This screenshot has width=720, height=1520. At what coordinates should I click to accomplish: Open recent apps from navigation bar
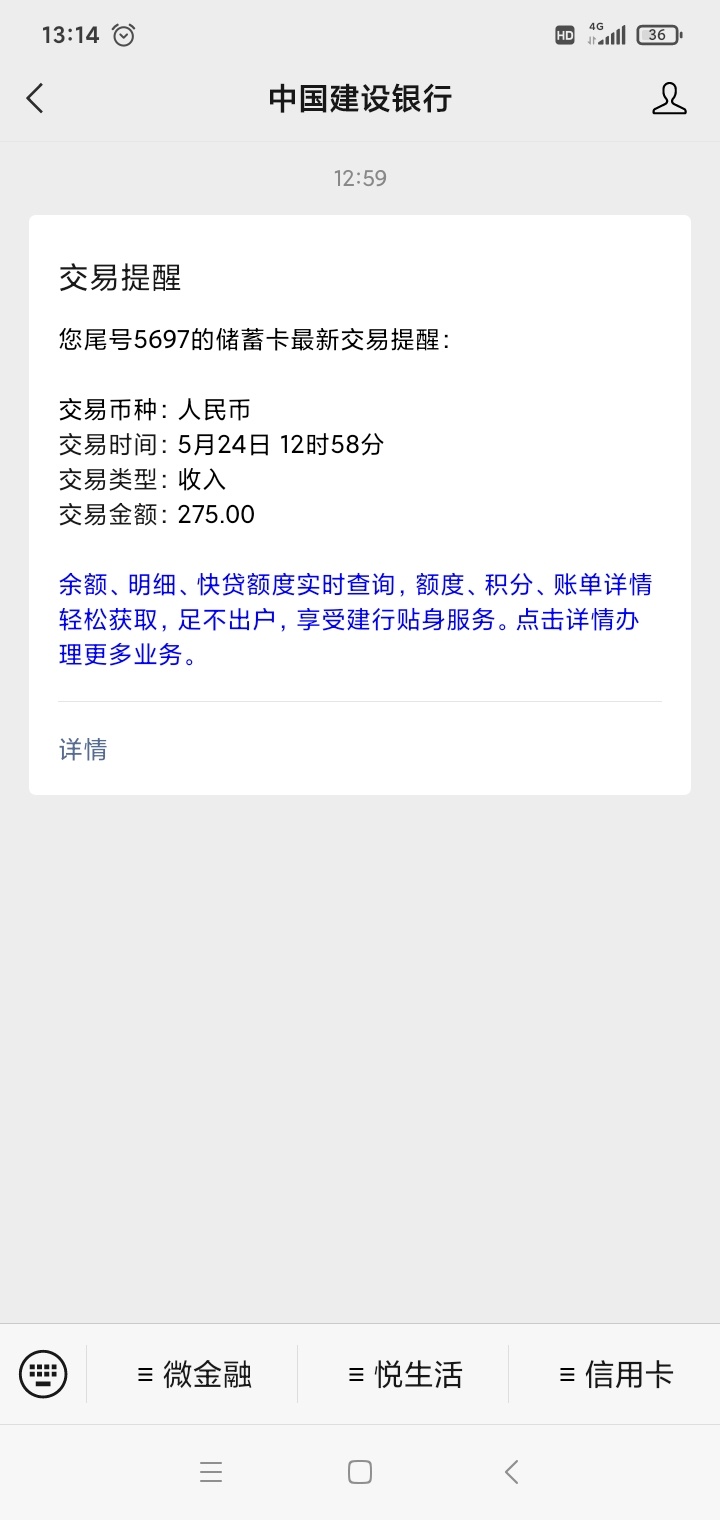pyautogui.click(x=210, y=1472)
